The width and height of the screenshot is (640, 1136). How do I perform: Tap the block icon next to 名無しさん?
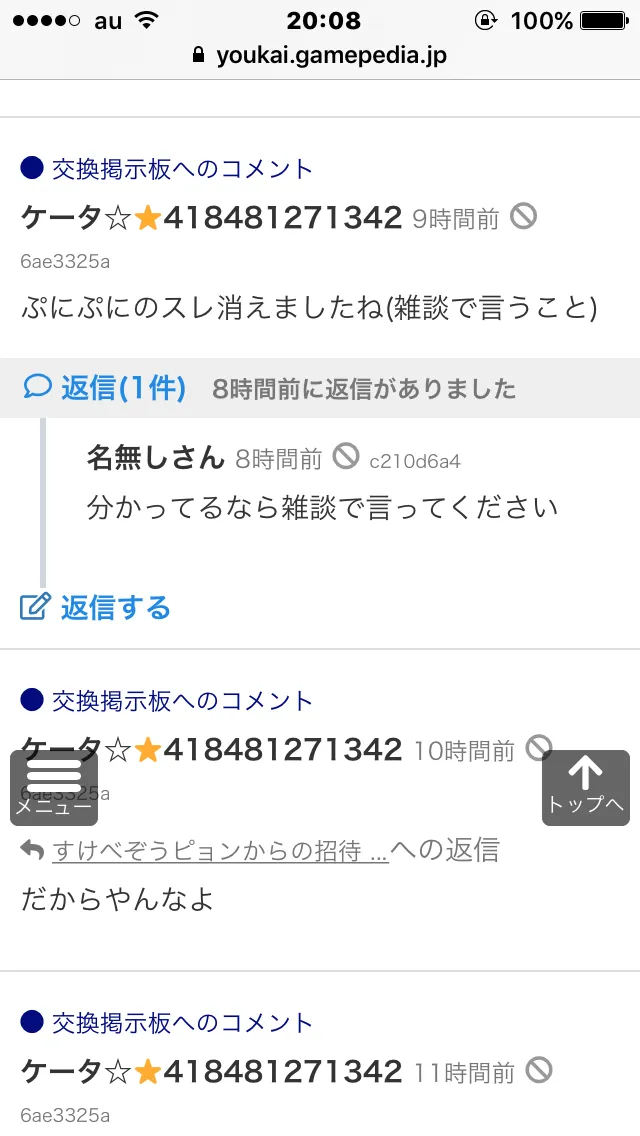tap(346, 456)
